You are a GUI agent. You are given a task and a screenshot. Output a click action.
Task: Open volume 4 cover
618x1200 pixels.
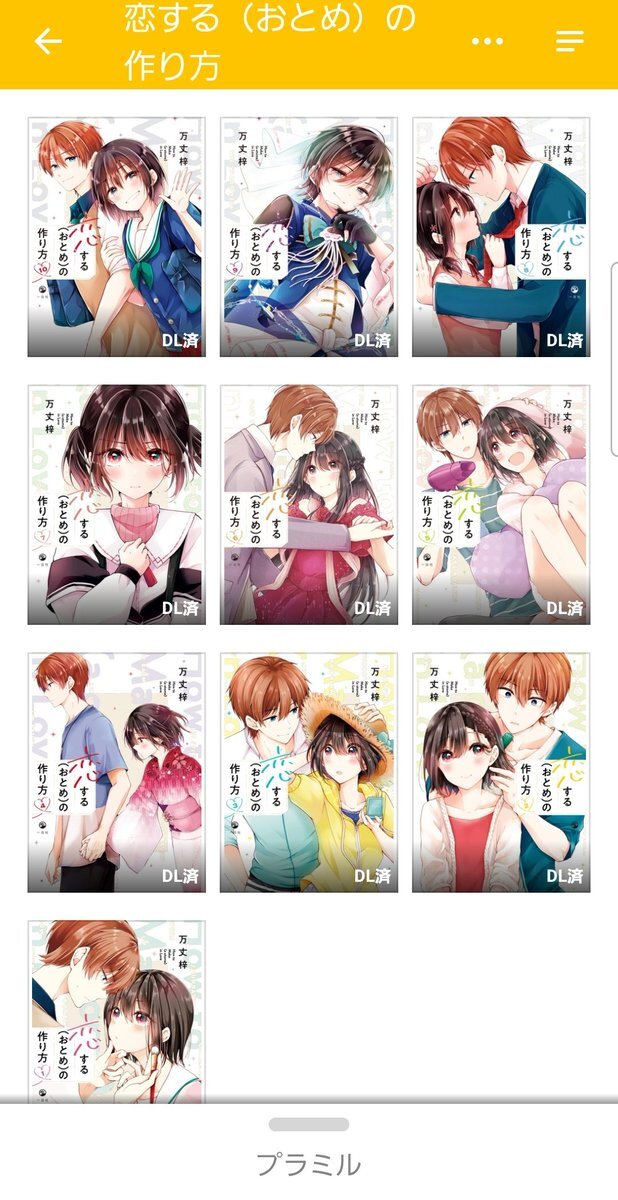116,773
